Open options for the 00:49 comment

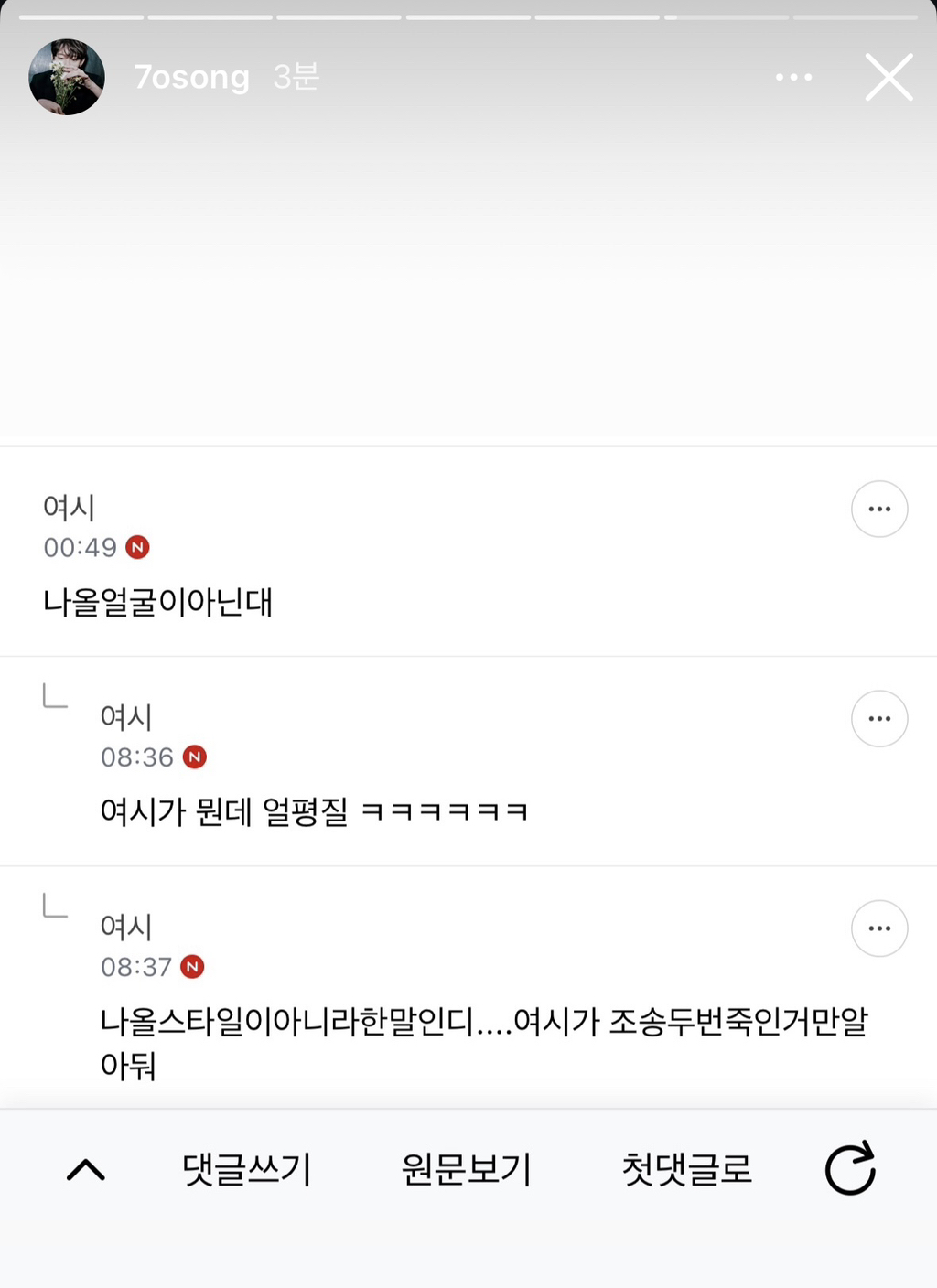pos(878,509)
